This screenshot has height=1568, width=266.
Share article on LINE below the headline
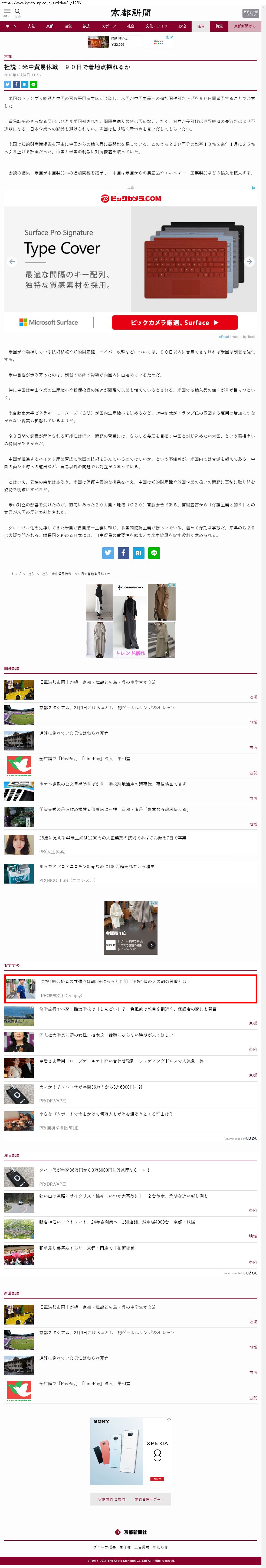click(34, 85)
